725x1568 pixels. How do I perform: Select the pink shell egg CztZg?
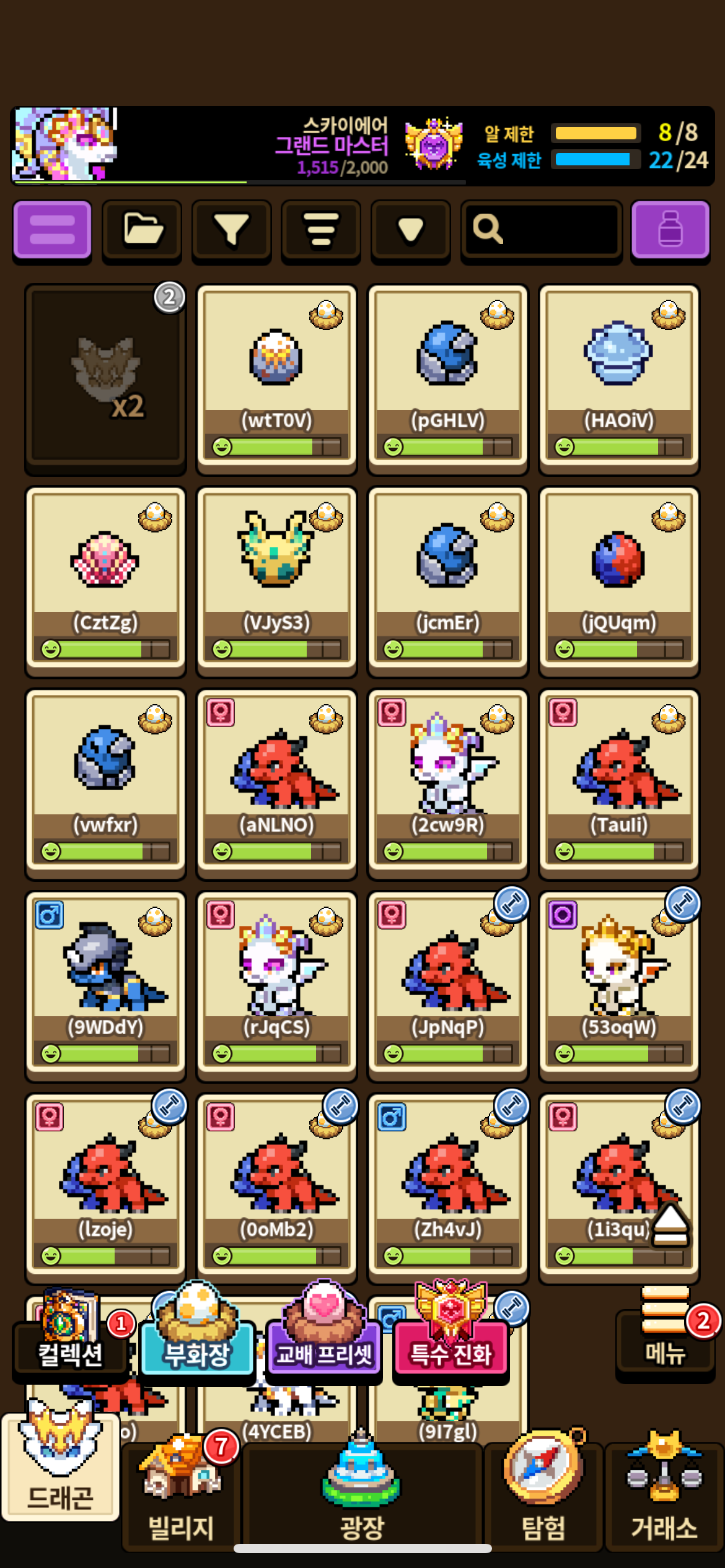click(x=105, y=579)
